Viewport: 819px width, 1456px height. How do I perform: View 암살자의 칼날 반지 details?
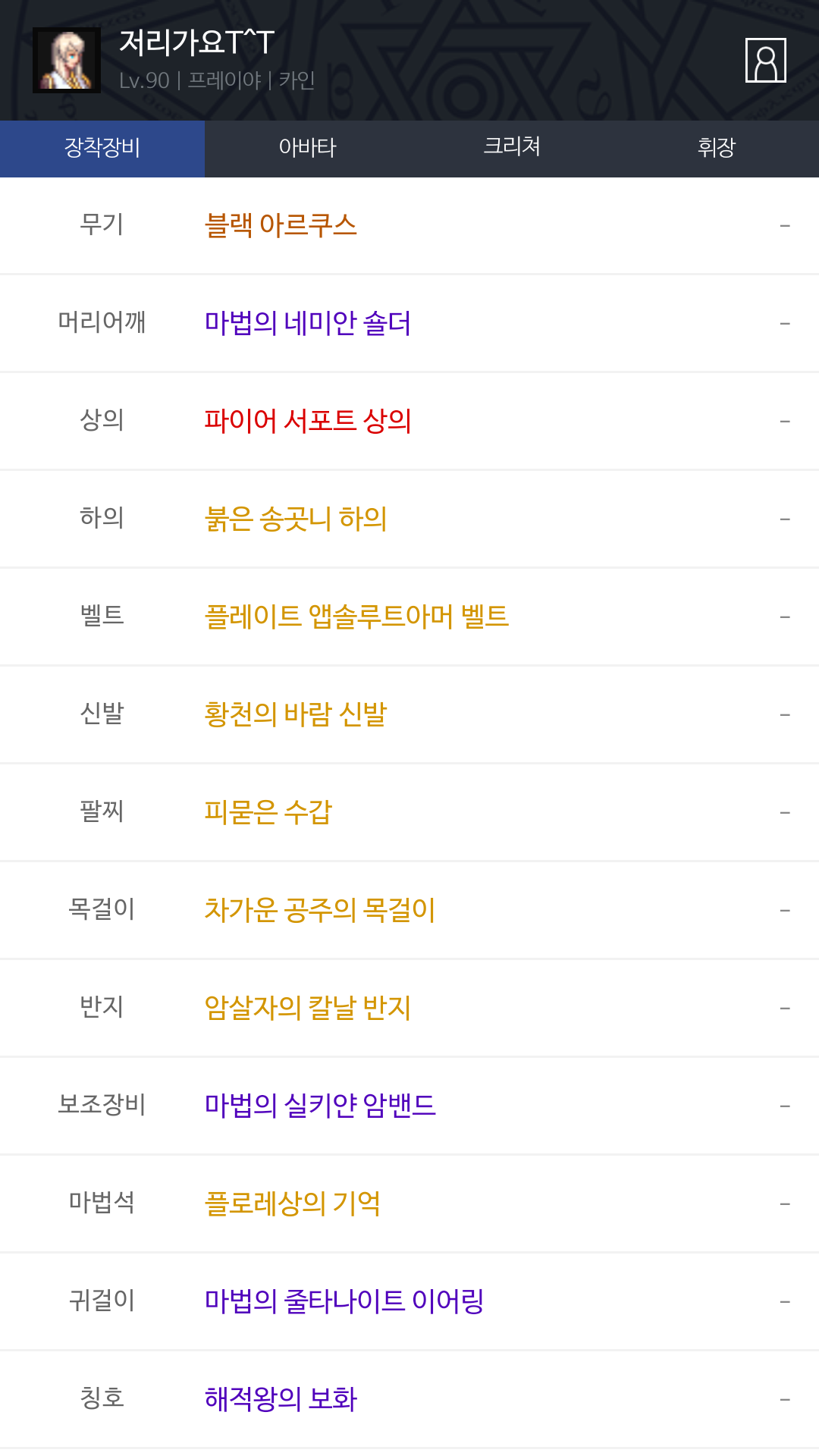pos(409,1009)
